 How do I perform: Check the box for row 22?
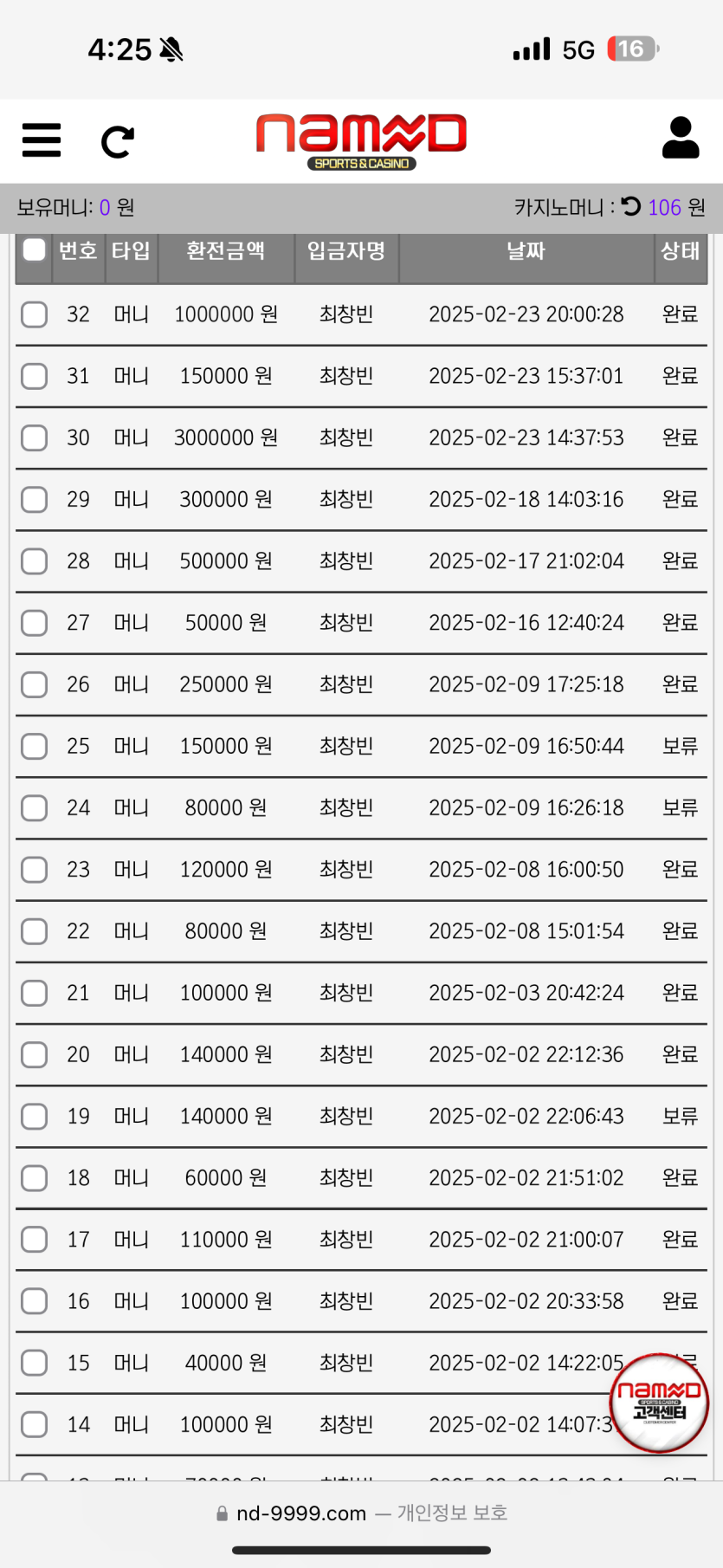[x=35, y=932]
